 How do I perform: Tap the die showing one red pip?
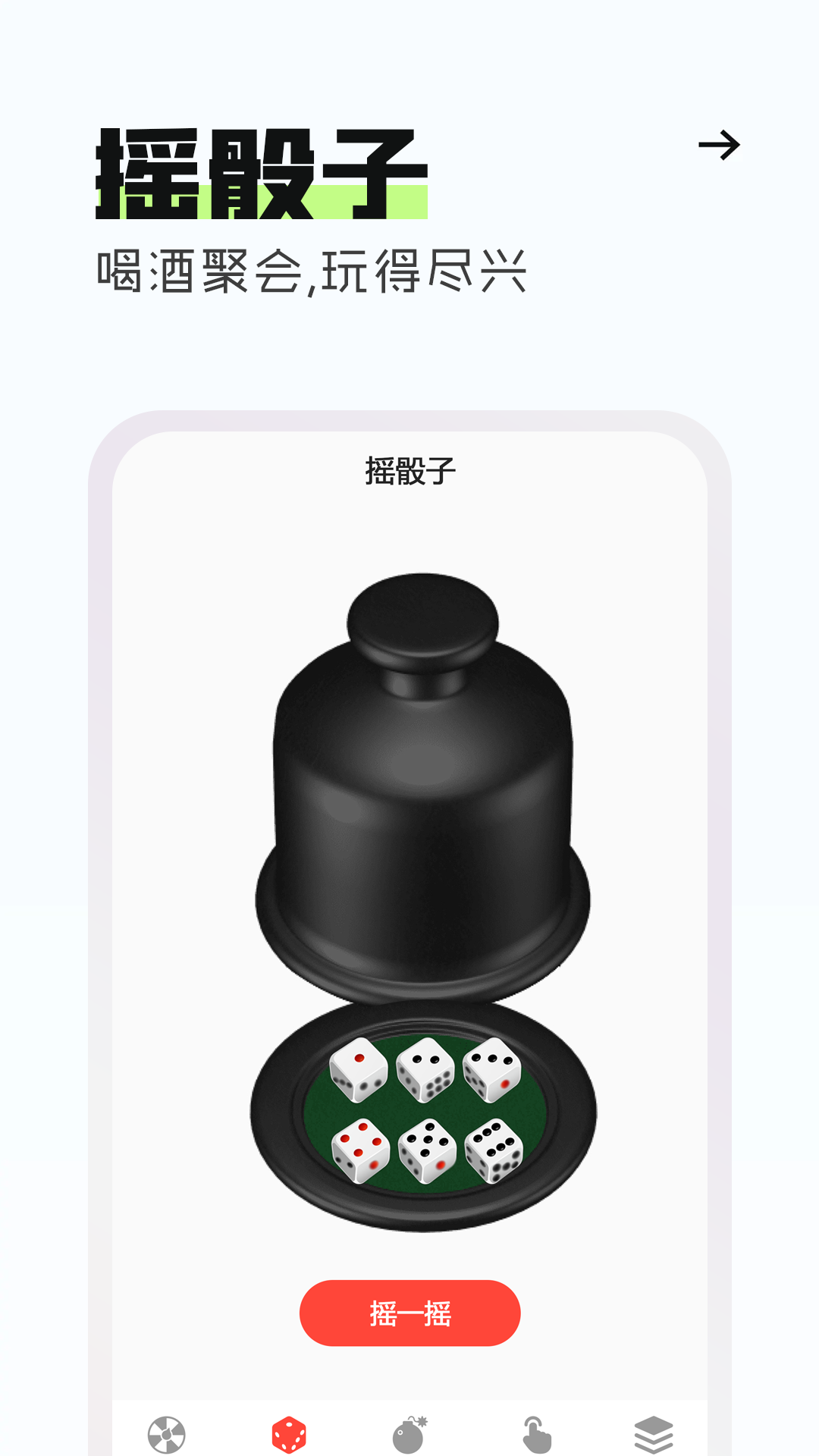359,1062
